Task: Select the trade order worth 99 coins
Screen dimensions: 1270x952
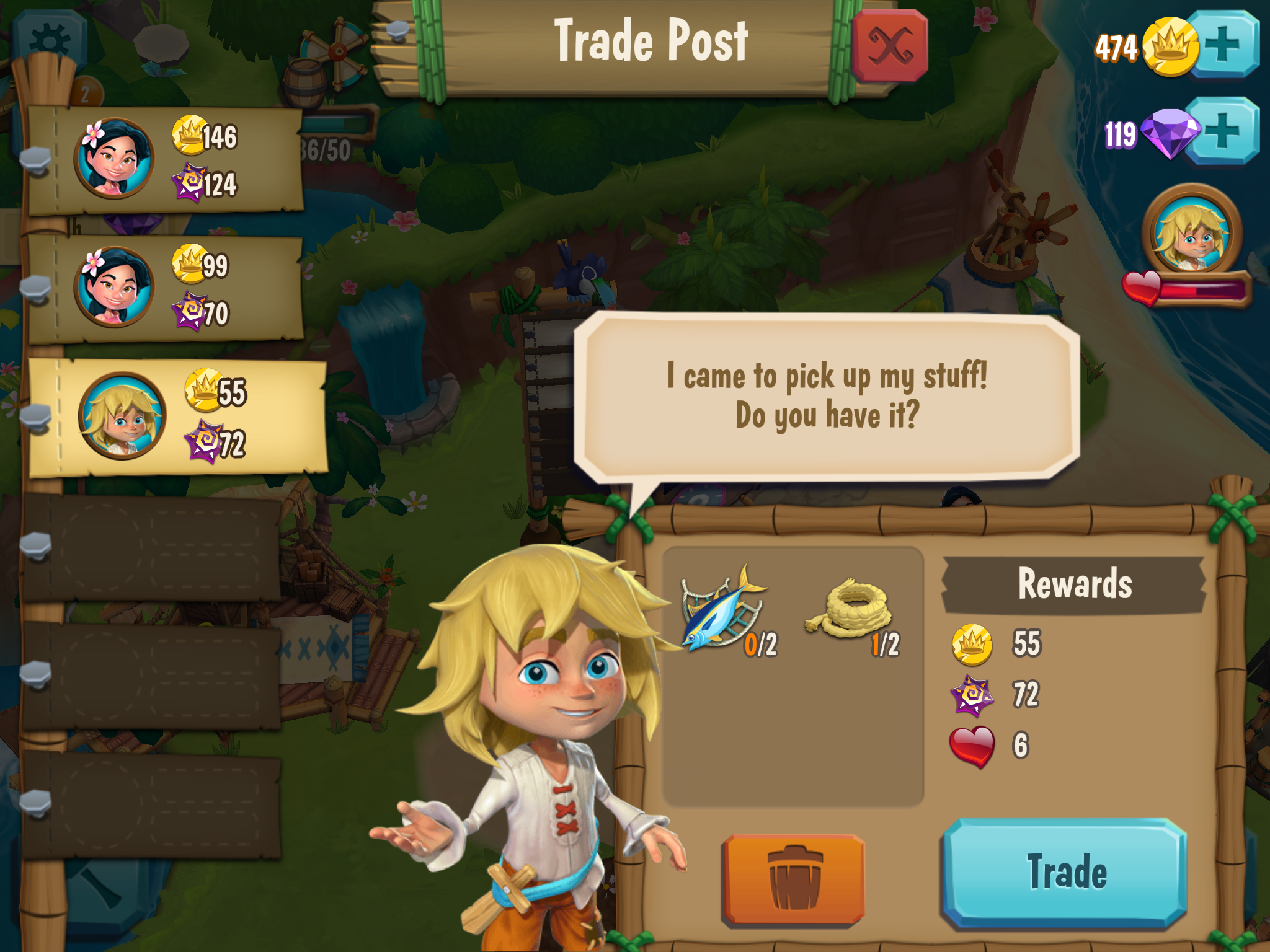Action: coord(166,289)
